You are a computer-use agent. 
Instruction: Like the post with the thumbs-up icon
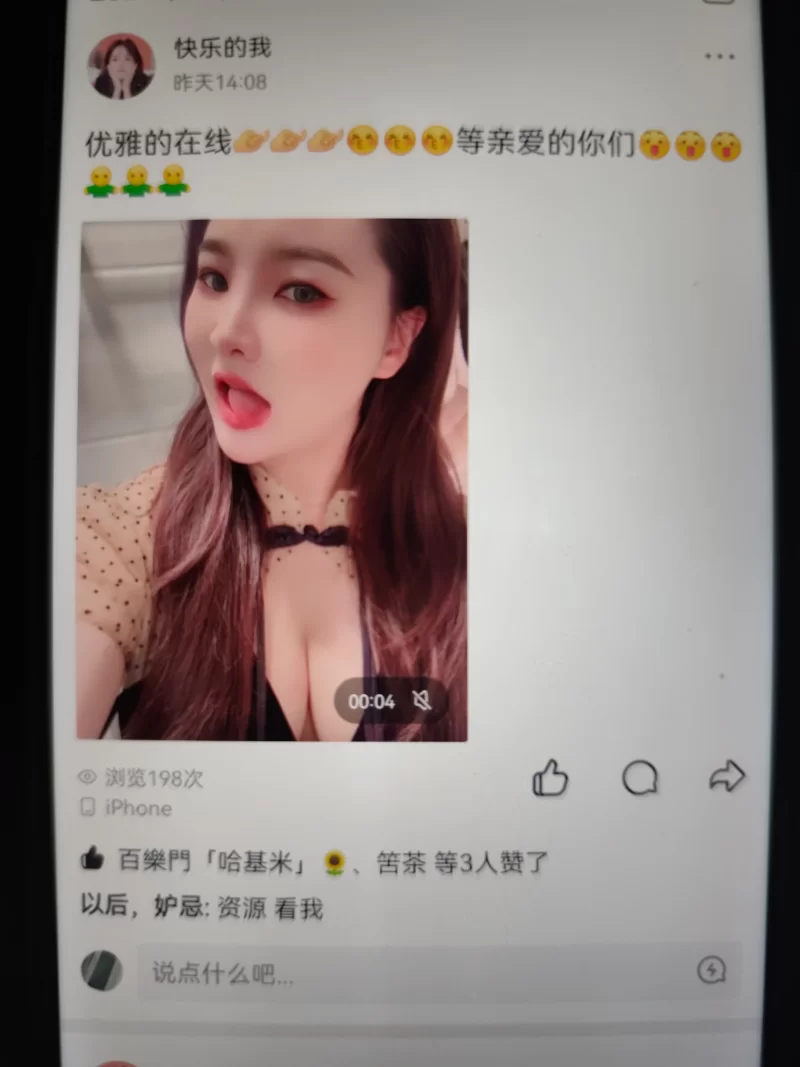(x=550, y=777)
